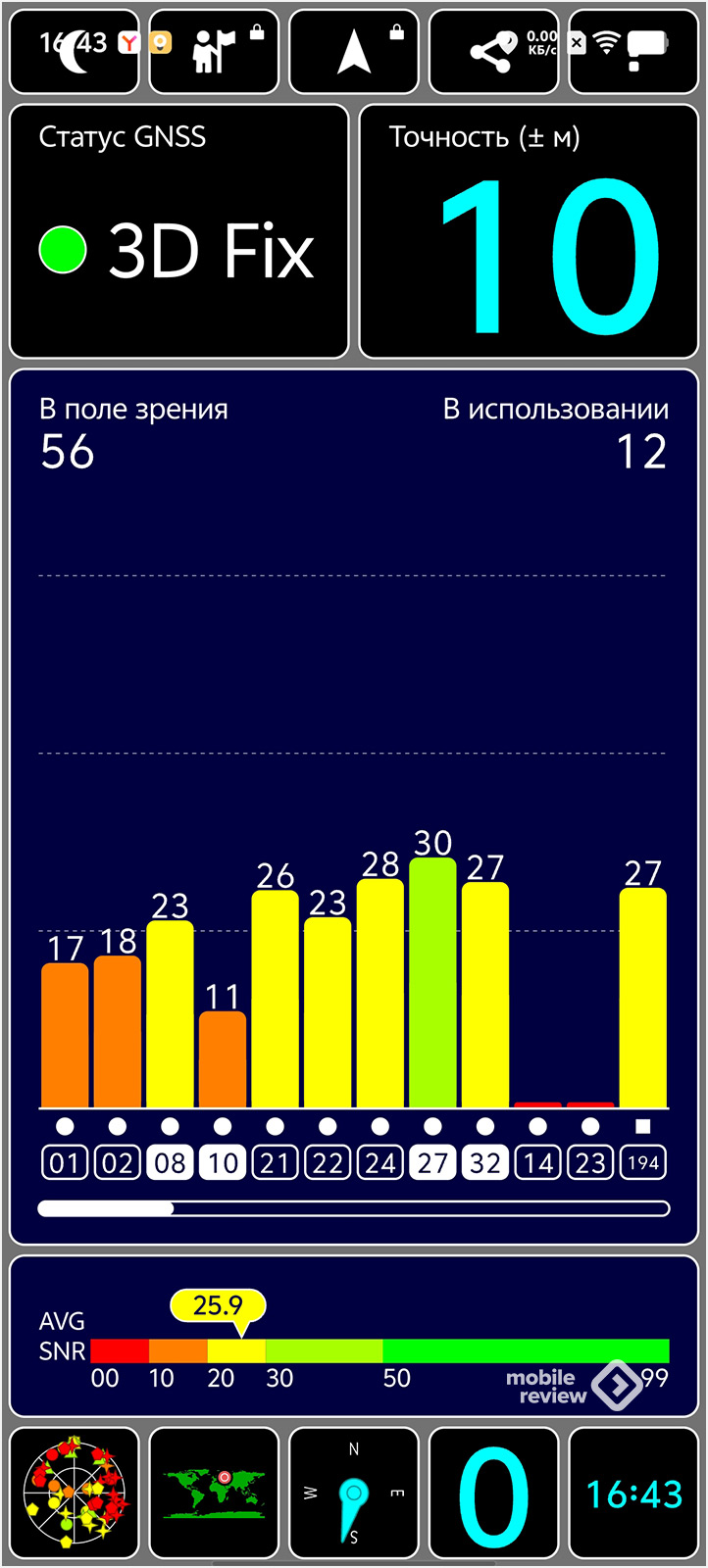
Task: Share the current location
Action: click(x=494, y=52)
